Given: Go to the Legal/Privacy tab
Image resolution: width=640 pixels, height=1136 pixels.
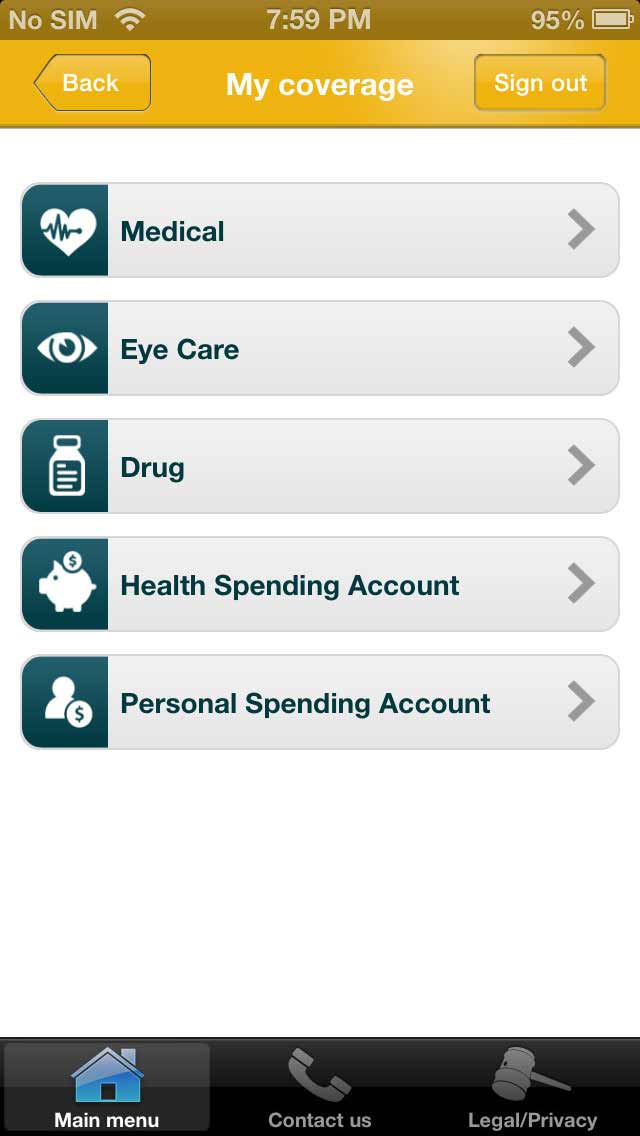Looking at the screenshot, I should click(532, 1088).
